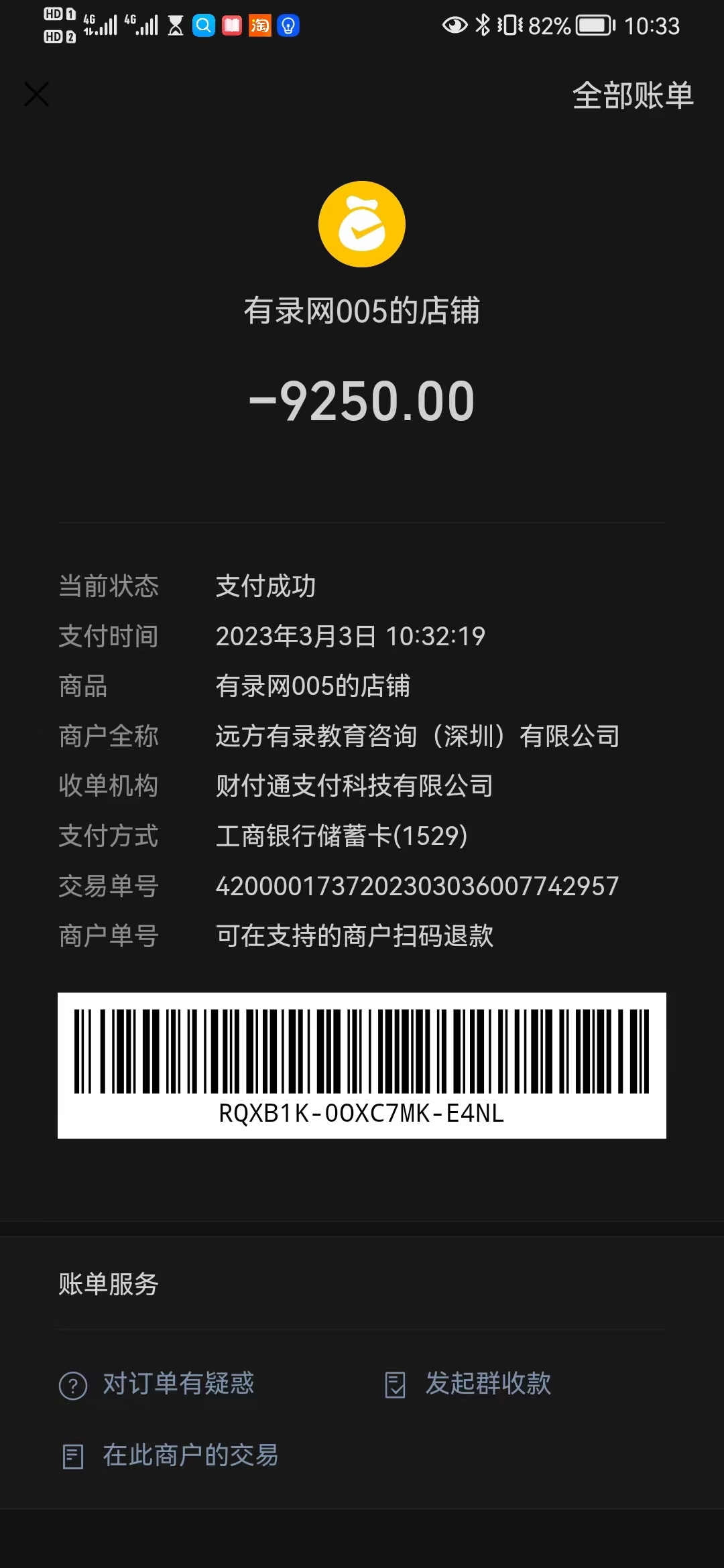Start 发起群收款 group collection
This screenshot has height=1568, width=724.
click(x=469, y=1384)
